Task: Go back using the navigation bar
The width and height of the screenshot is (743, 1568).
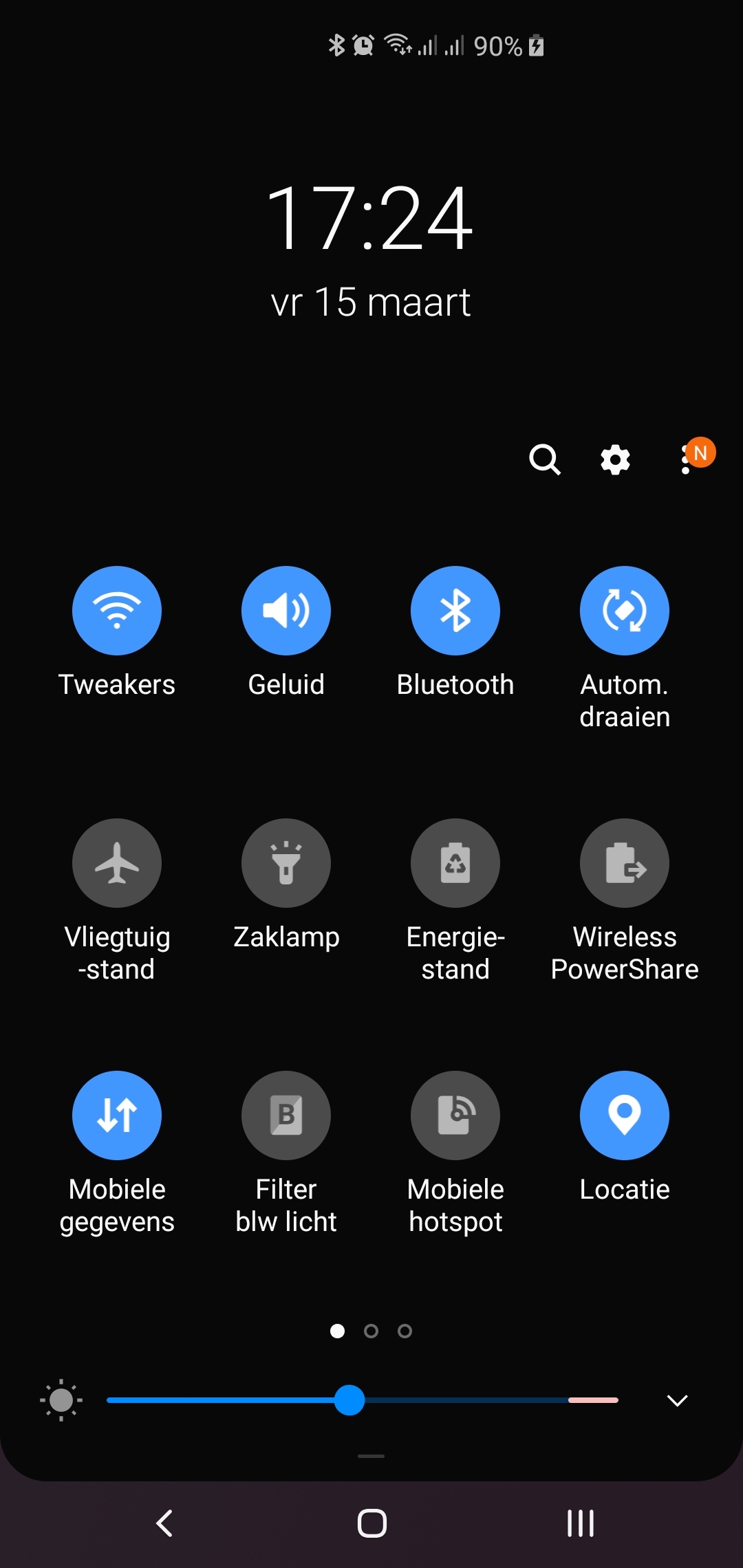Action: pyautogui.click(x=164, y=1523)
